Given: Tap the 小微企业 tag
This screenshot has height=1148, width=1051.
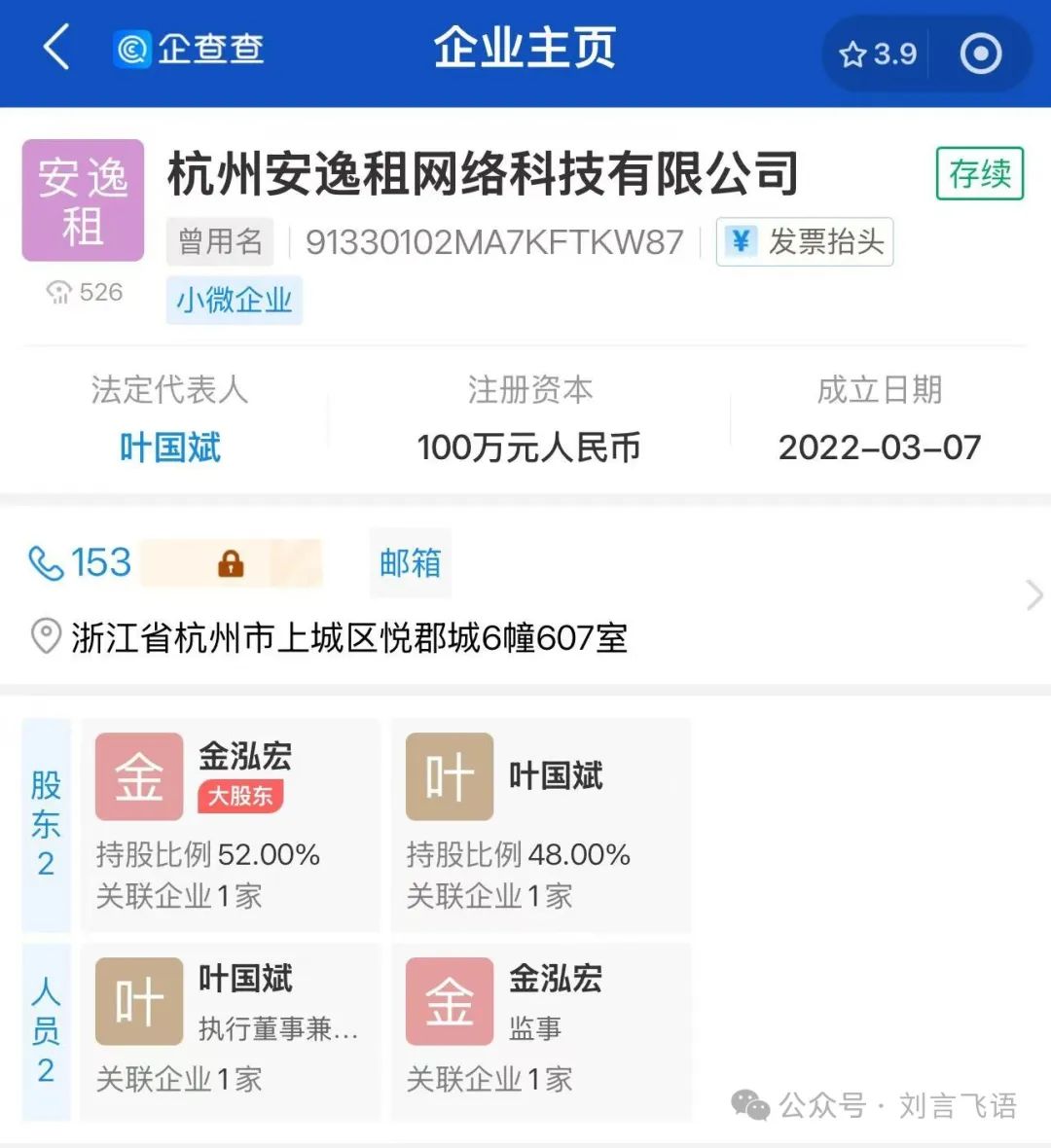Looking at the screenshot, I should (x=235, y=300).
